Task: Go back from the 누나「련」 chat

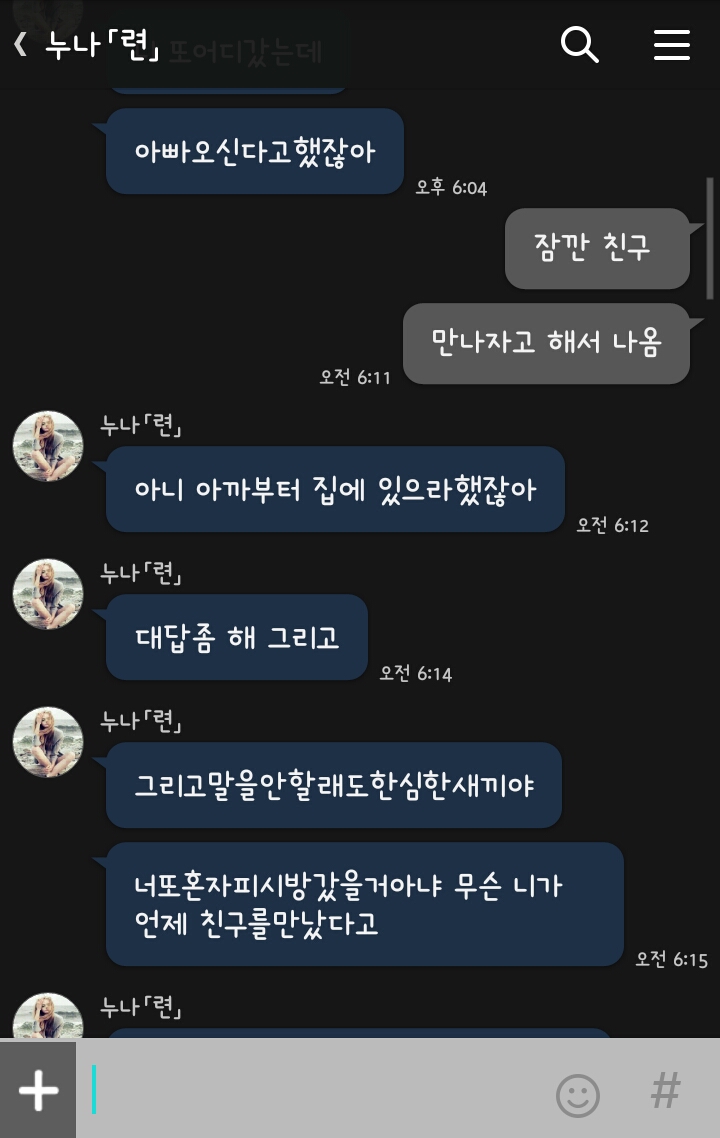Action: pyautogui.click(x=20, y=45)
